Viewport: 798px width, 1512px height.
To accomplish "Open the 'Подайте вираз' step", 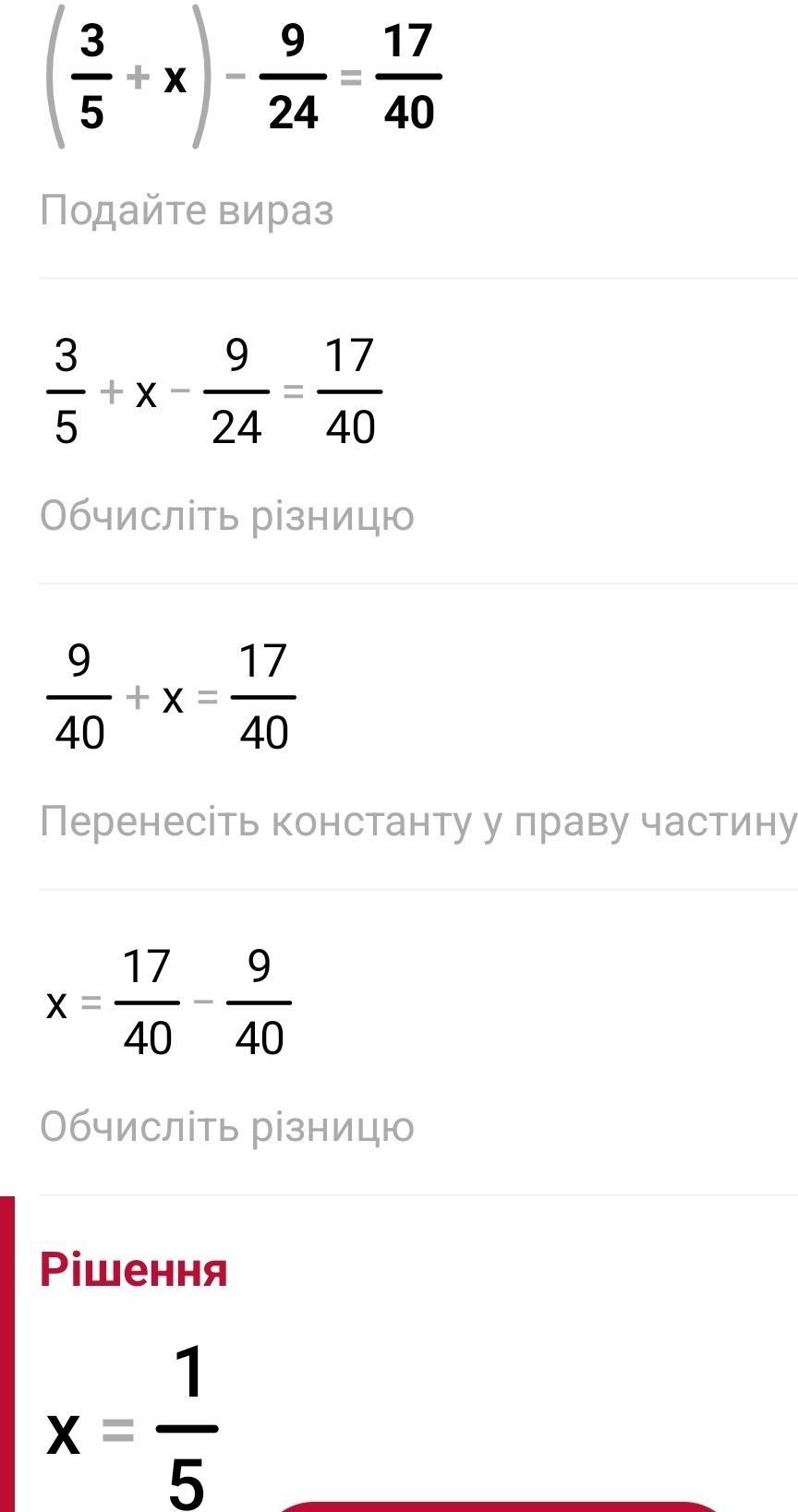I will pyautogui.click(x=186, y=210).
